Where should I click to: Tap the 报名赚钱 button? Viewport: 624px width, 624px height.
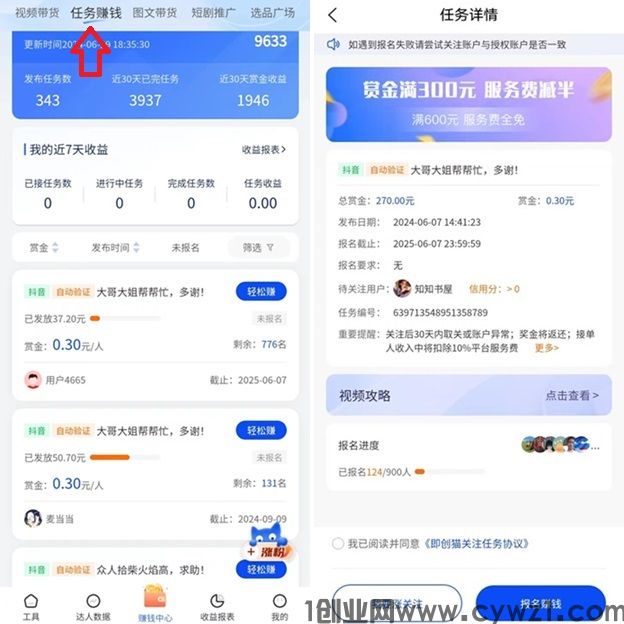pyautogui.click(x=541, y=604)
